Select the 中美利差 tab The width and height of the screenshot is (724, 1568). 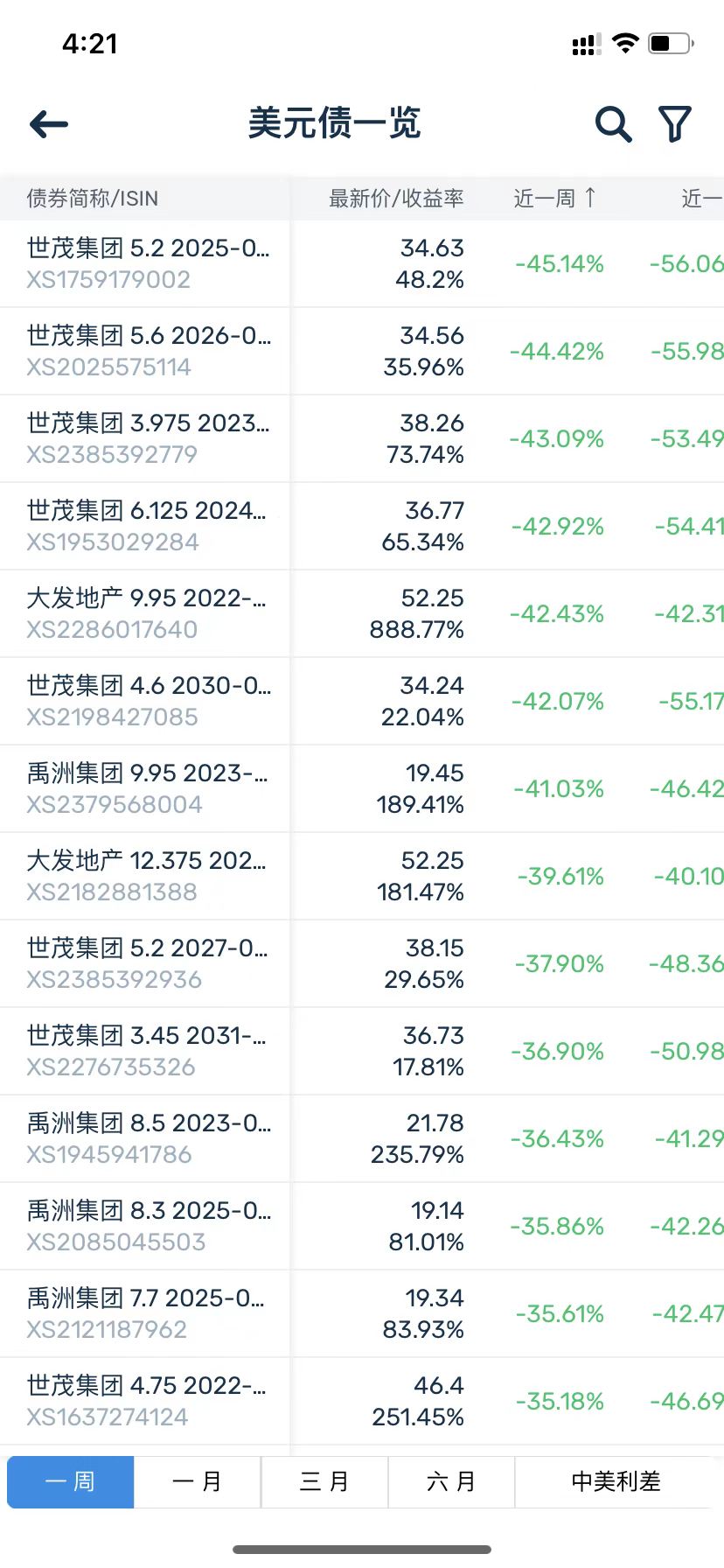[616, 1481]
